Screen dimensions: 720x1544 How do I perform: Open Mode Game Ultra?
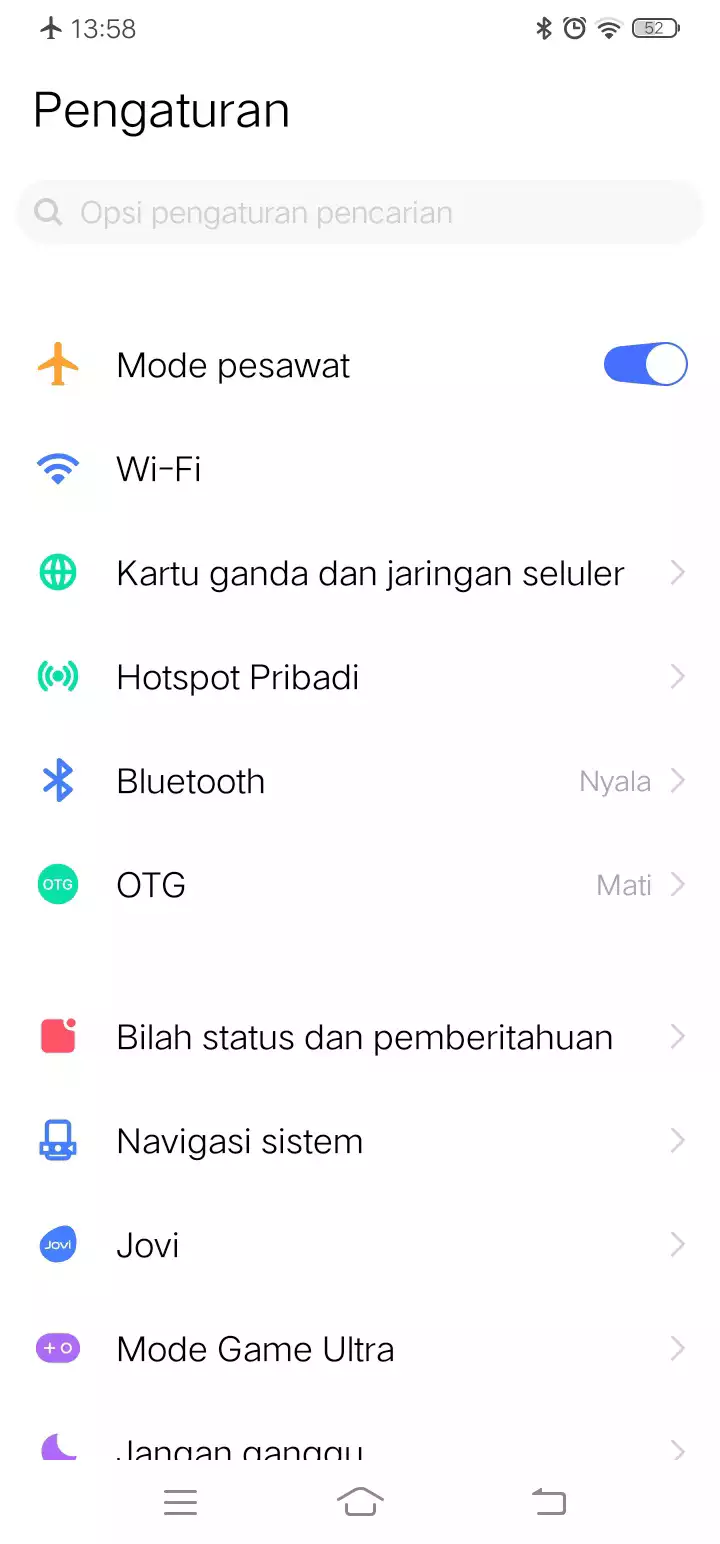[x=360, y=1349]
